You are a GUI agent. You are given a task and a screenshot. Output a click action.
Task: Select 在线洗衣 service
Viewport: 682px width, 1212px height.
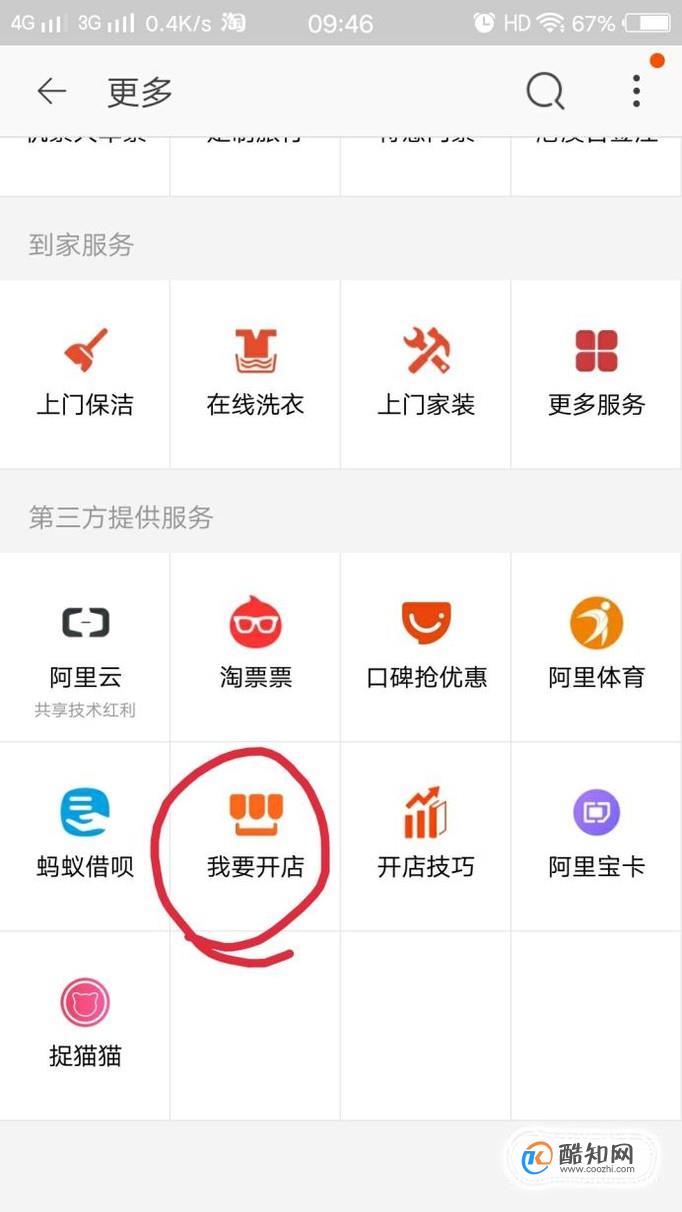coord(255,374)
